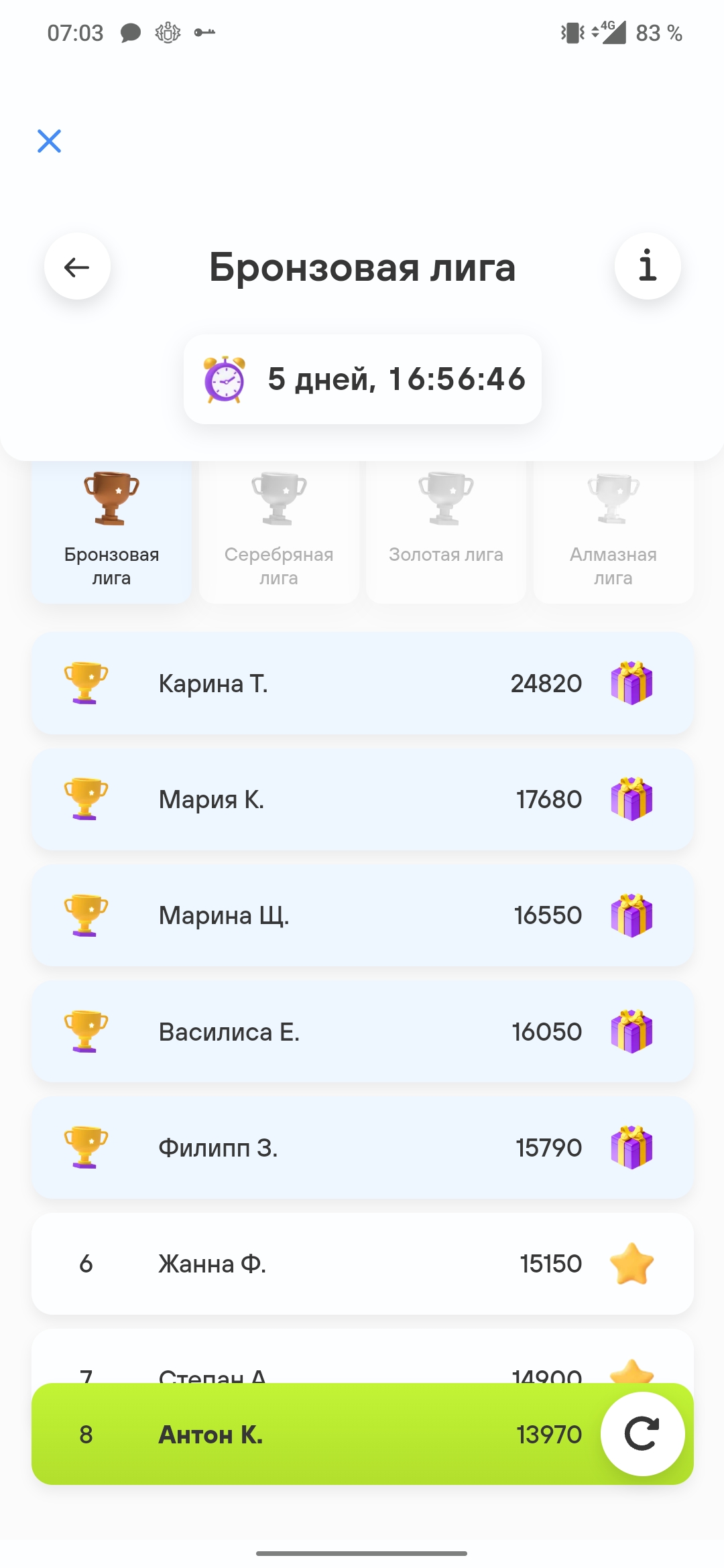Refresh the leaderboard with the reload button

(x=642, y=1434)
